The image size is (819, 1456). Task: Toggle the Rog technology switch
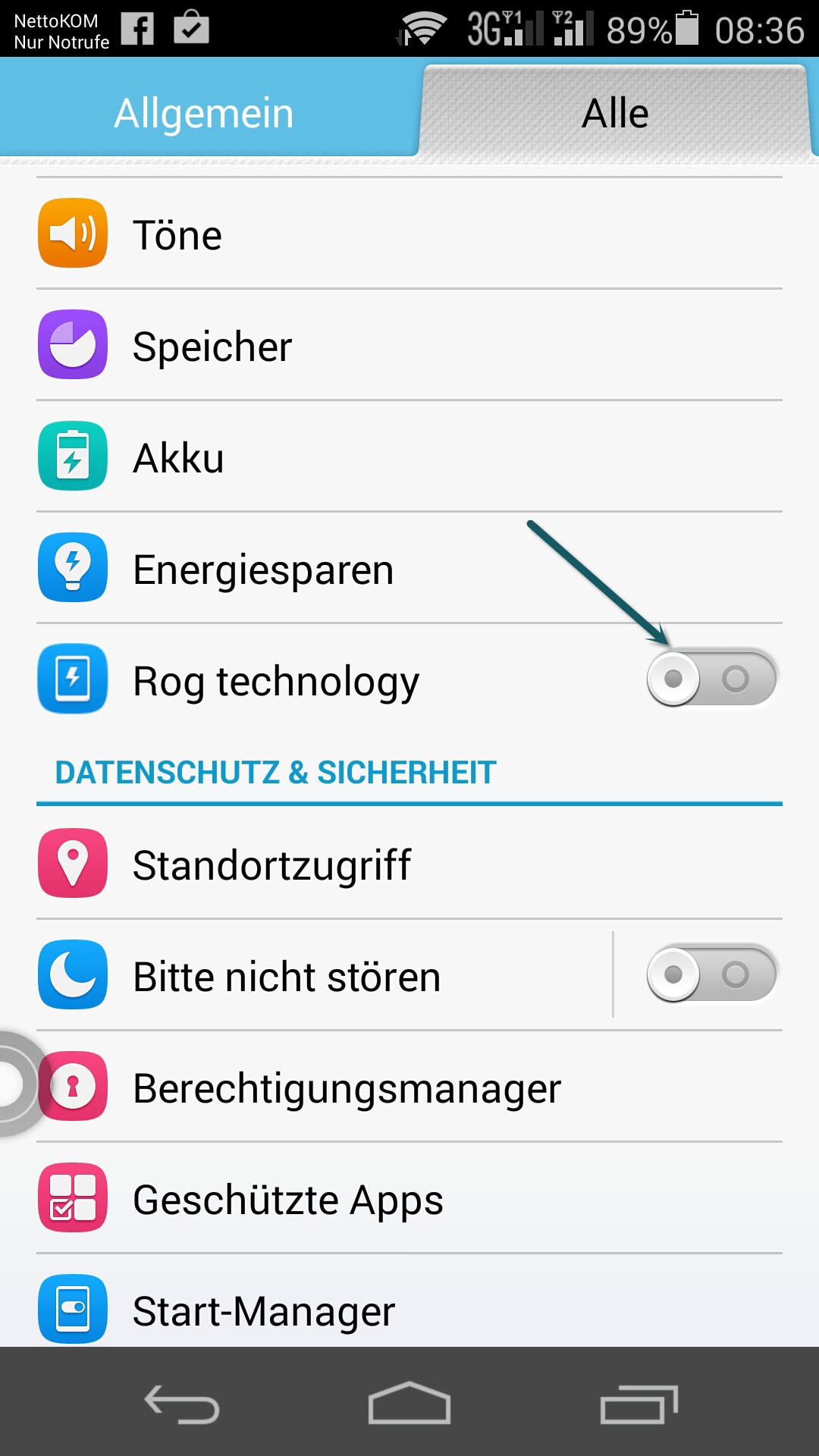pos(711,678)
